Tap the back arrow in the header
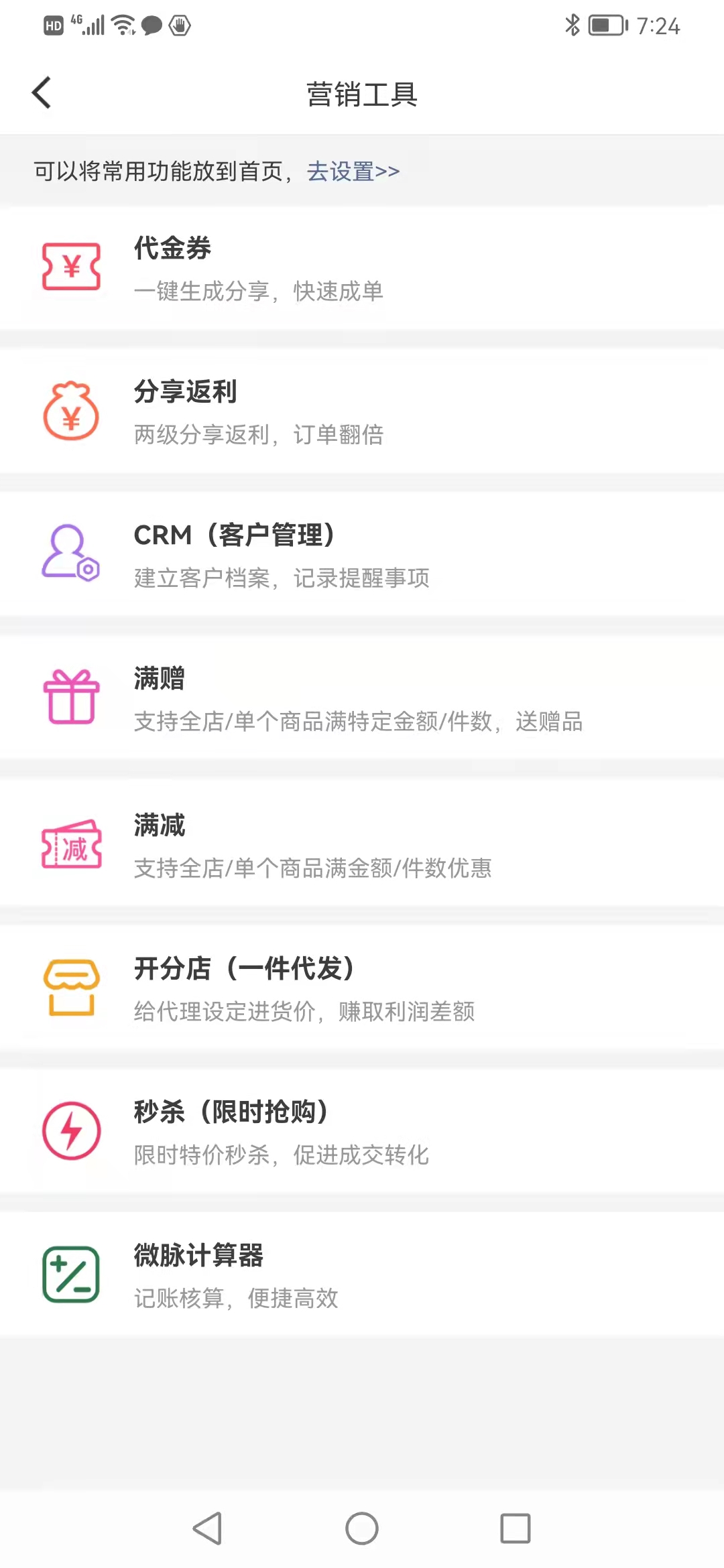 click(42, 92)
